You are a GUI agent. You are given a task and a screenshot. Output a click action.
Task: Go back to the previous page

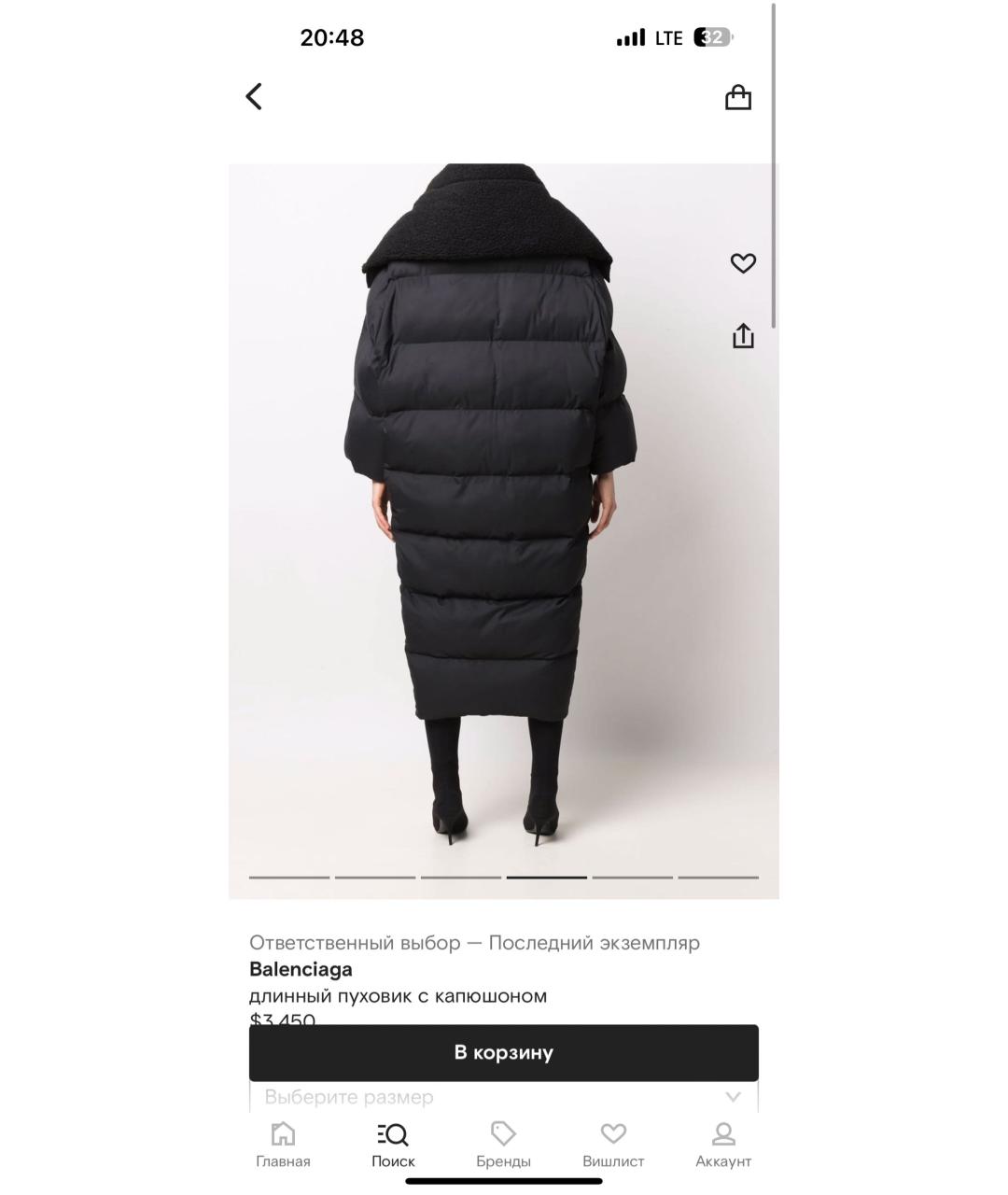(x=254, y=96)
